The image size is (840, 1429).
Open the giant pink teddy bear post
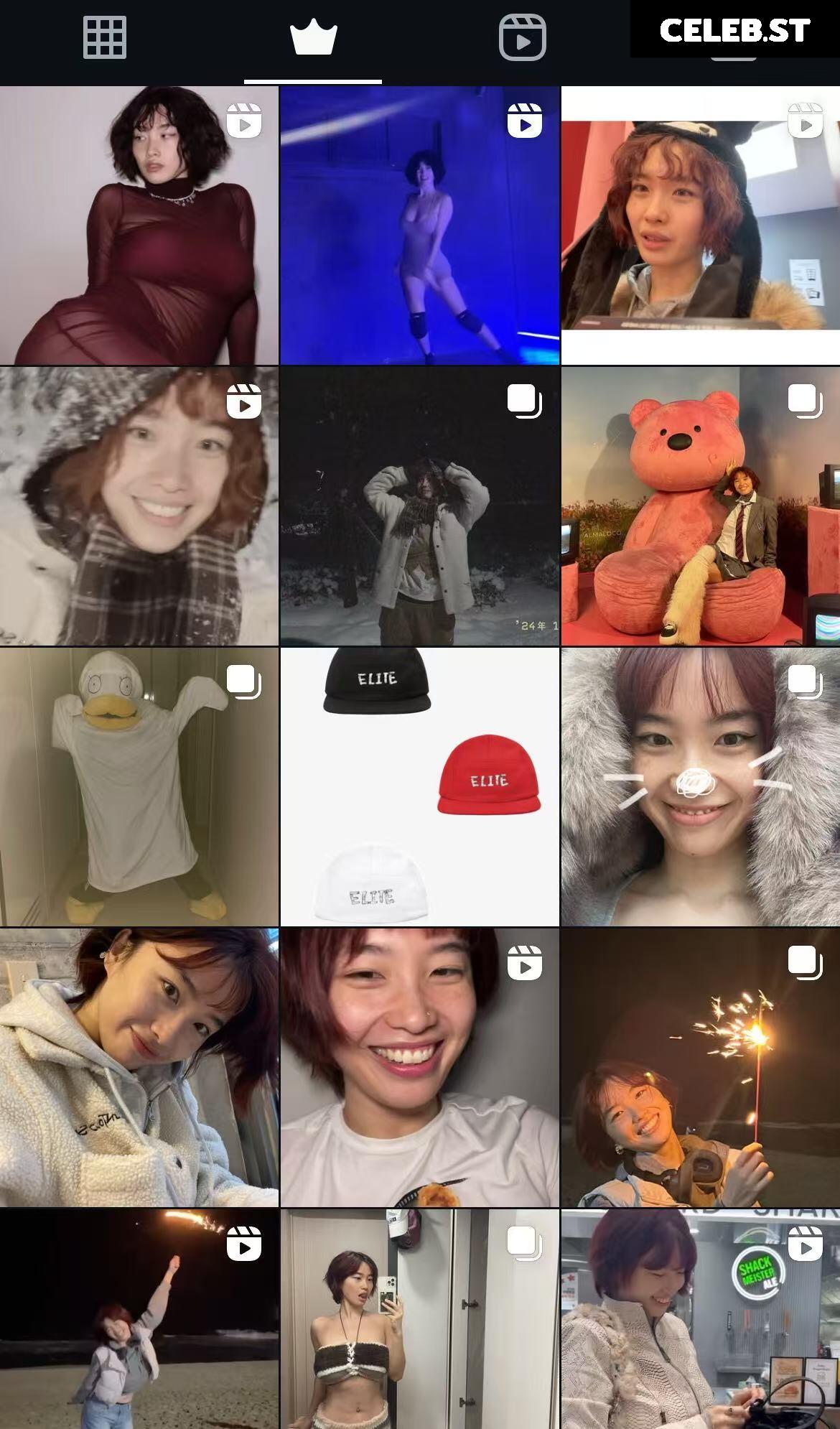point(701,506)
